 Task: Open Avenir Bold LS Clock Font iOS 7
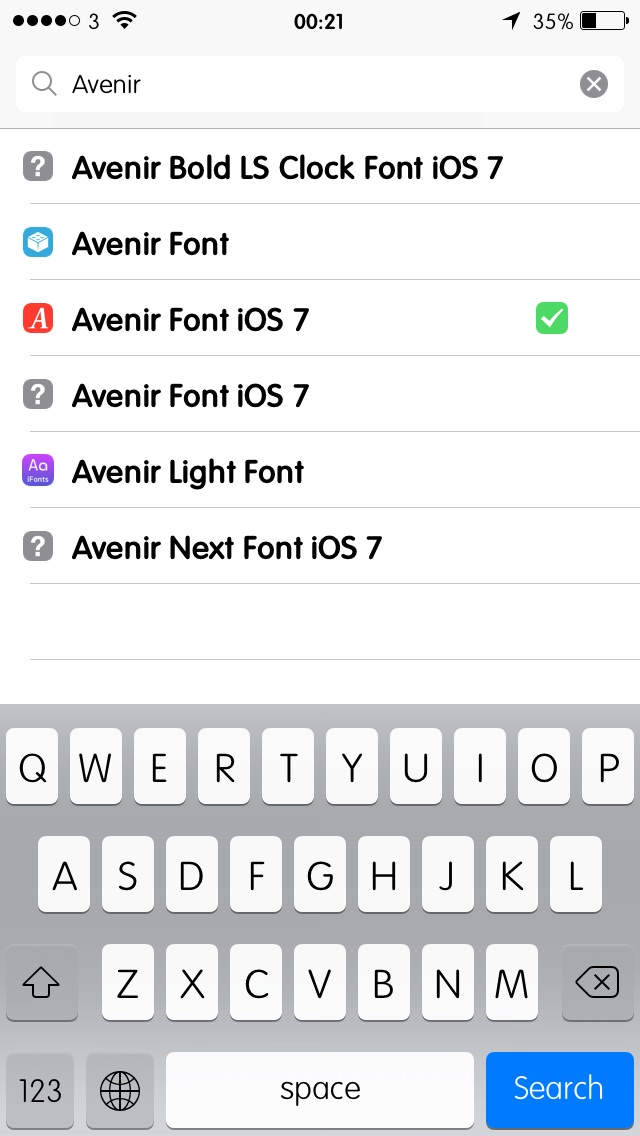point(320,167)
